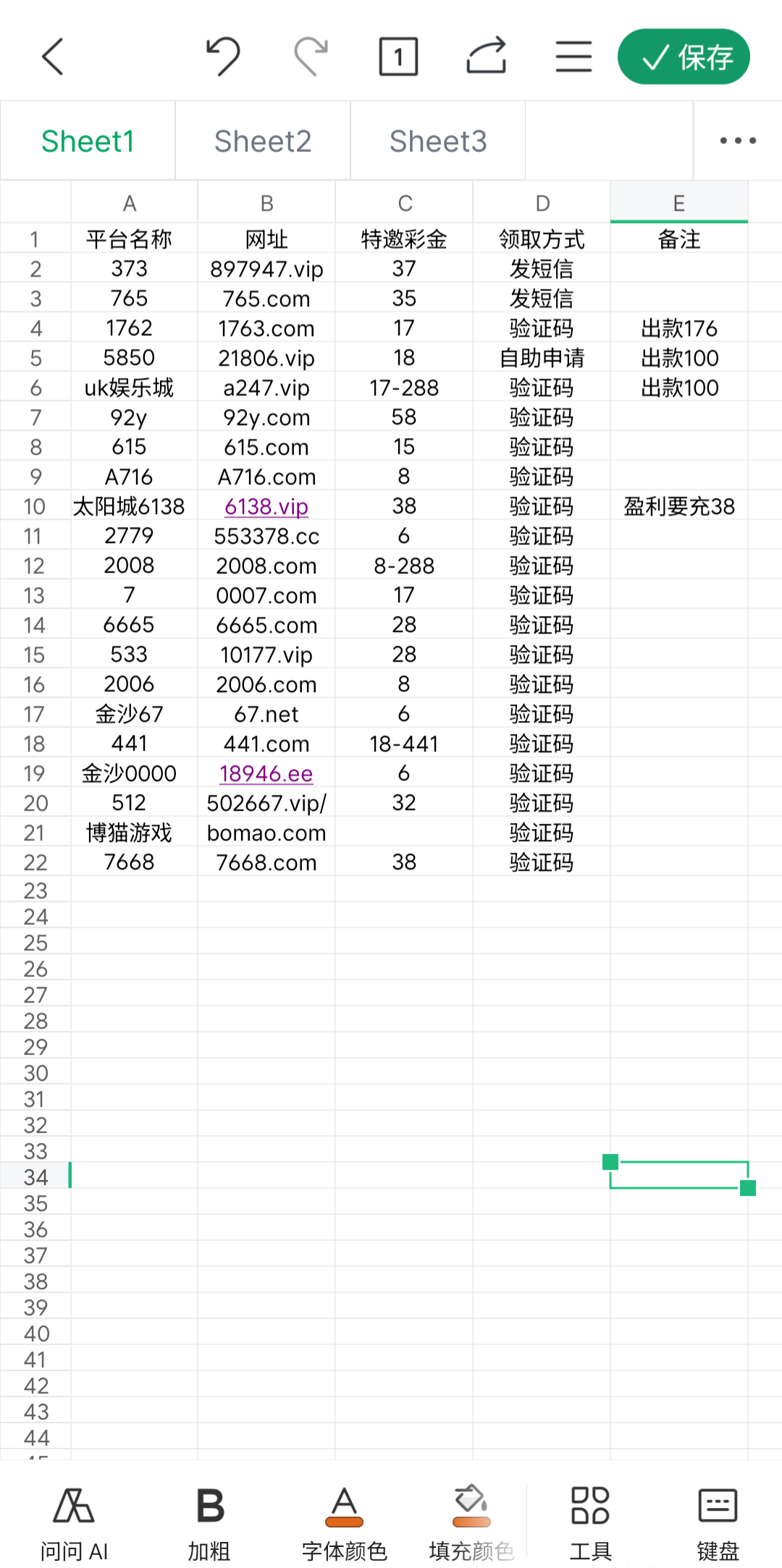
Task: Select column E header
Action: pyautogui.click(x=679, y=203)
